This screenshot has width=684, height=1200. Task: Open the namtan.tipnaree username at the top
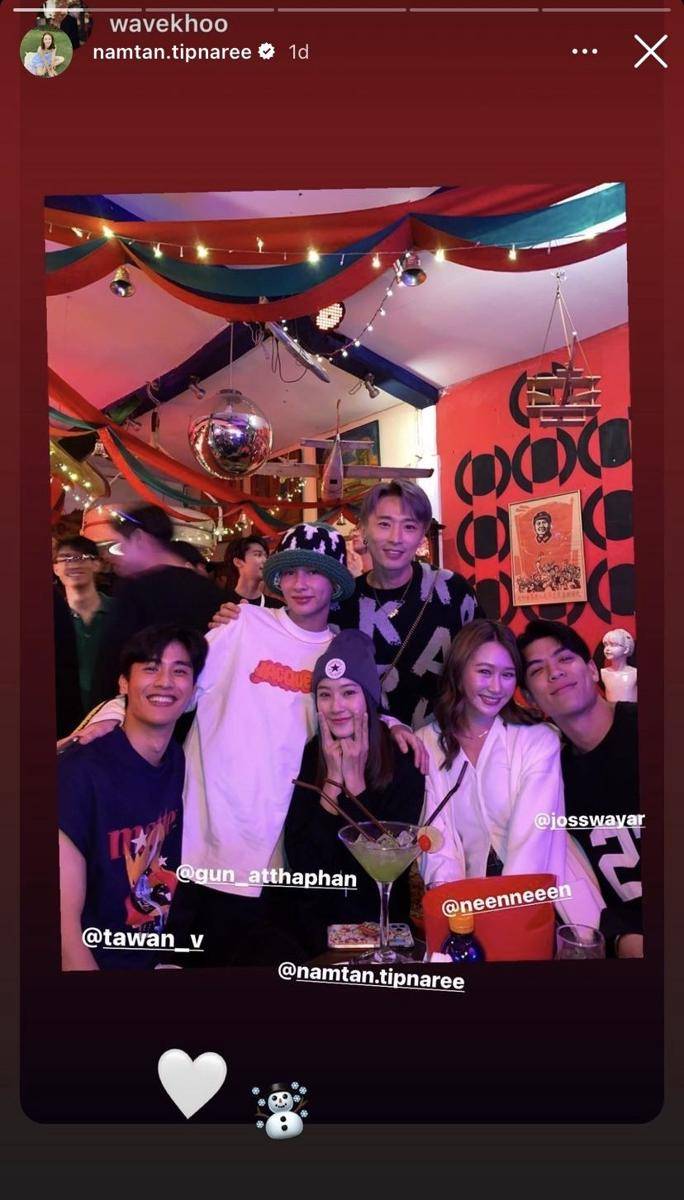171,52
